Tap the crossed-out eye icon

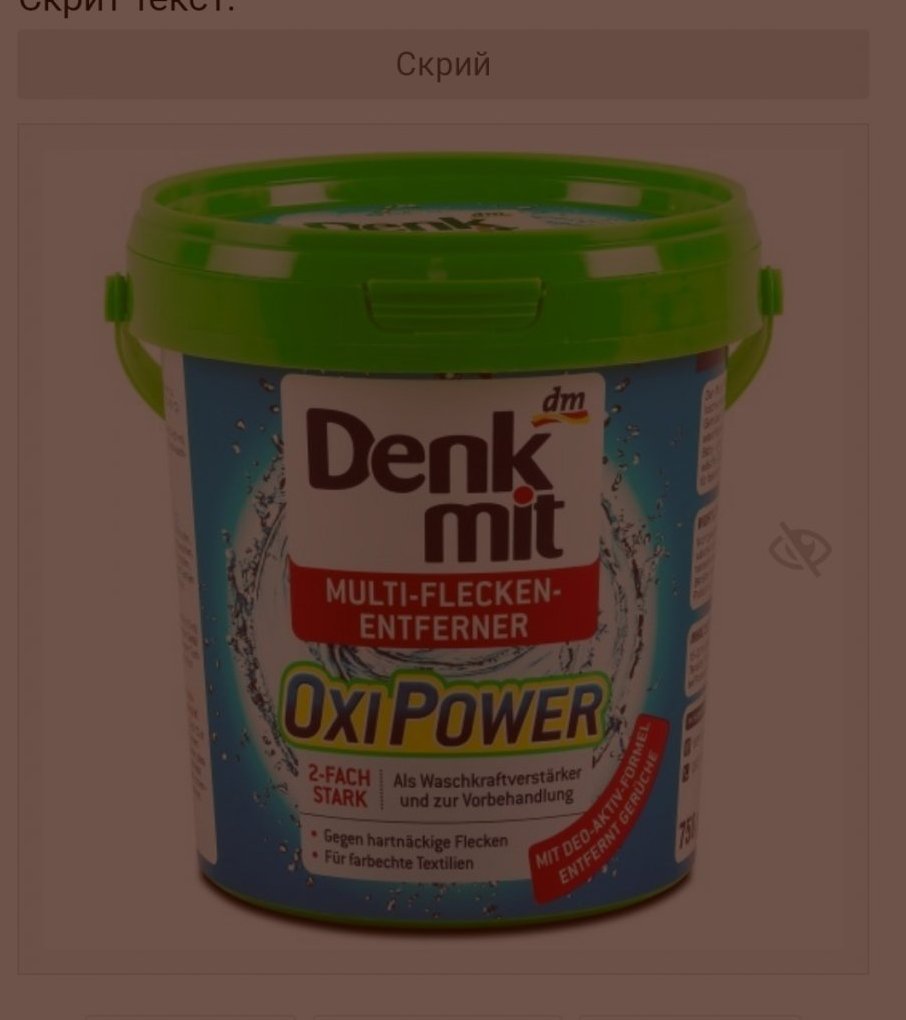point(800,548)
